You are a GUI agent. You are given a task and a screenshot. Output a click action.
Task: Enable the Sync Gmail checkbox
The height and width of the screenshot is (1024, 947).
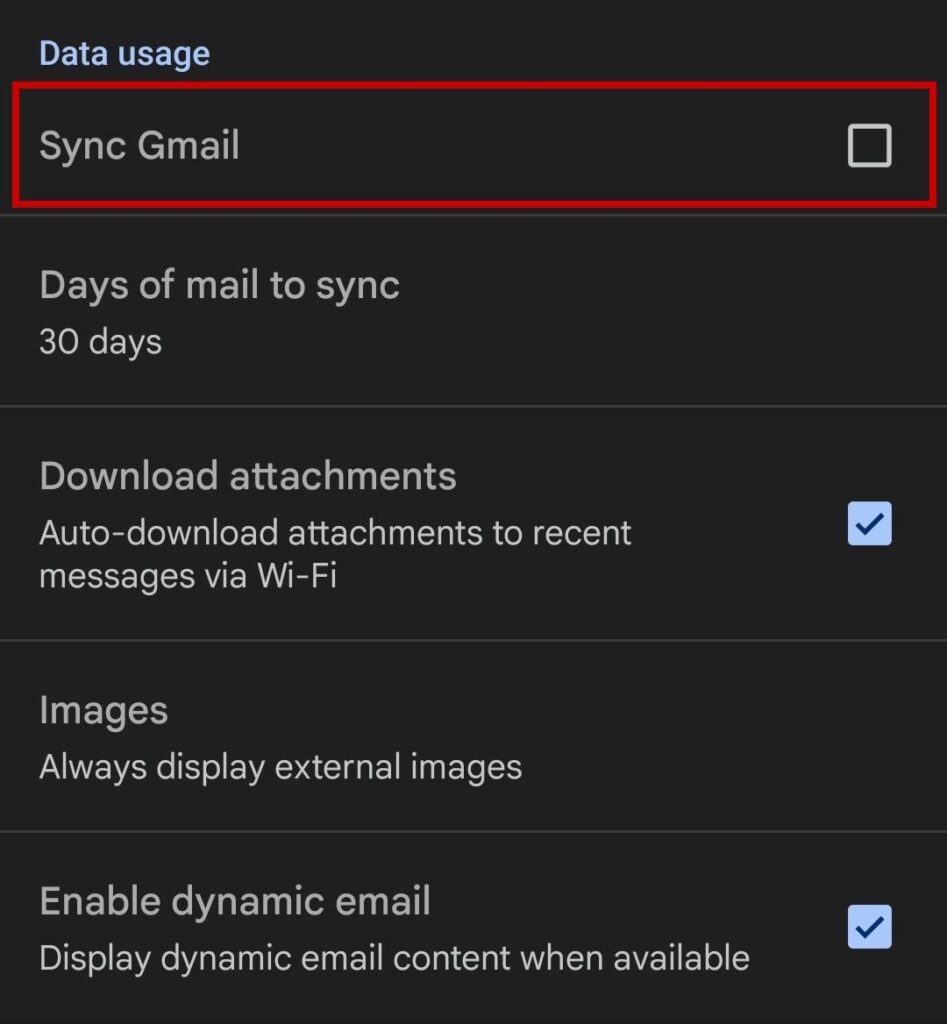(x=868, y=147)
